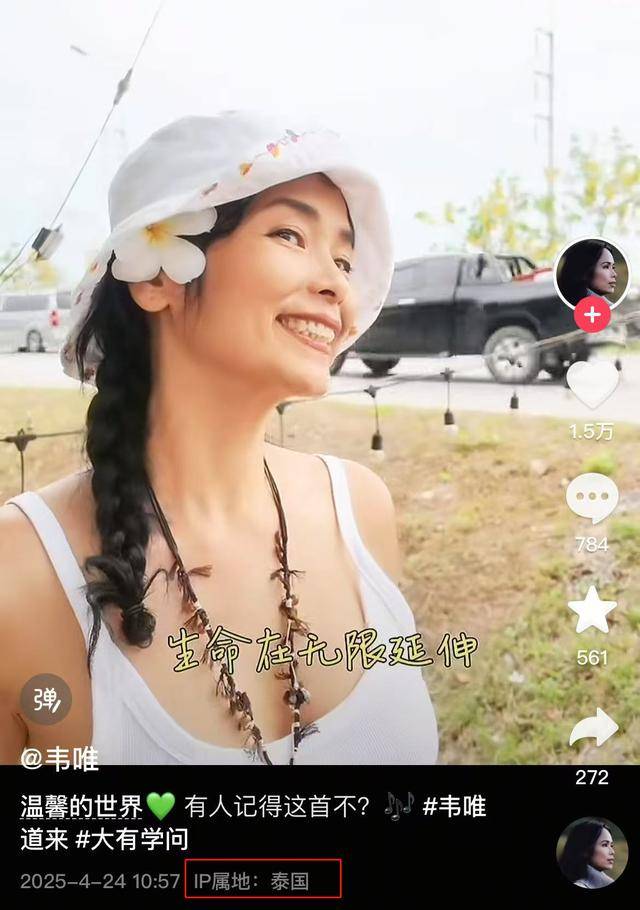The width and height of the screenshot is (640, 910).
Task: Like this video with the heart
Action: tap(592, 385)
